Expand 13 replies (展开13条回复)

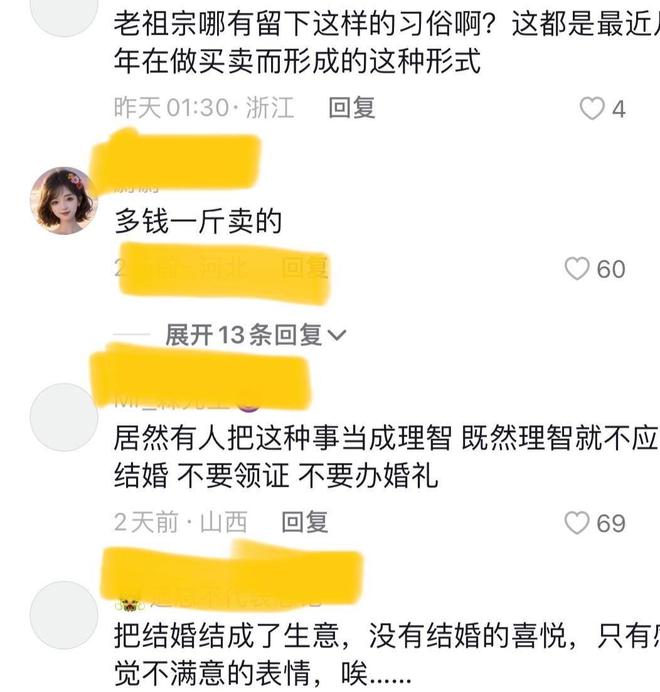click(255, 335)
